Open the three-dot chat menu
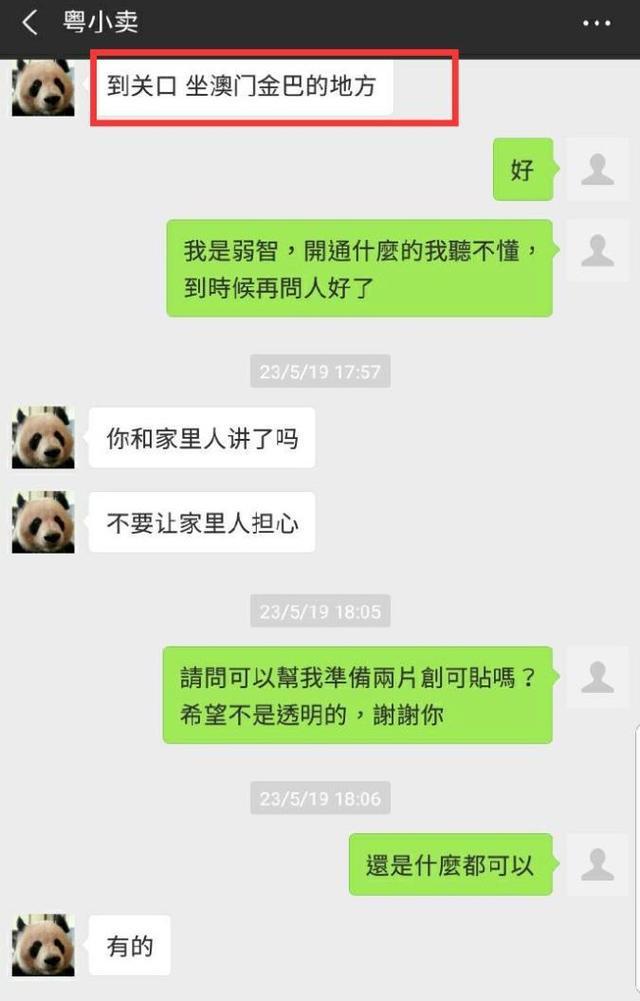Viewport: 640px width, 1001px height. [x=596, y=23]
